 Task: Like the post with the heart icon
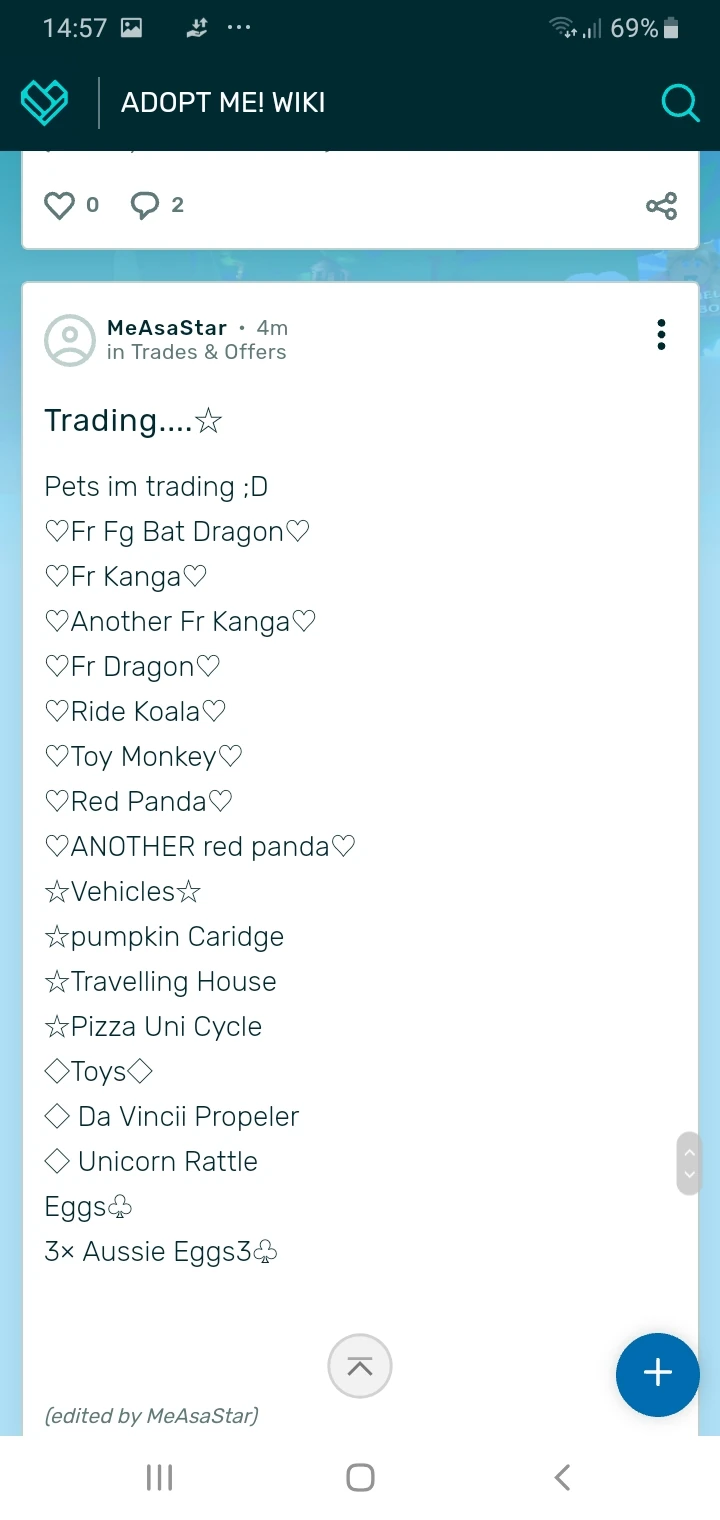click(x=58, y=204)
